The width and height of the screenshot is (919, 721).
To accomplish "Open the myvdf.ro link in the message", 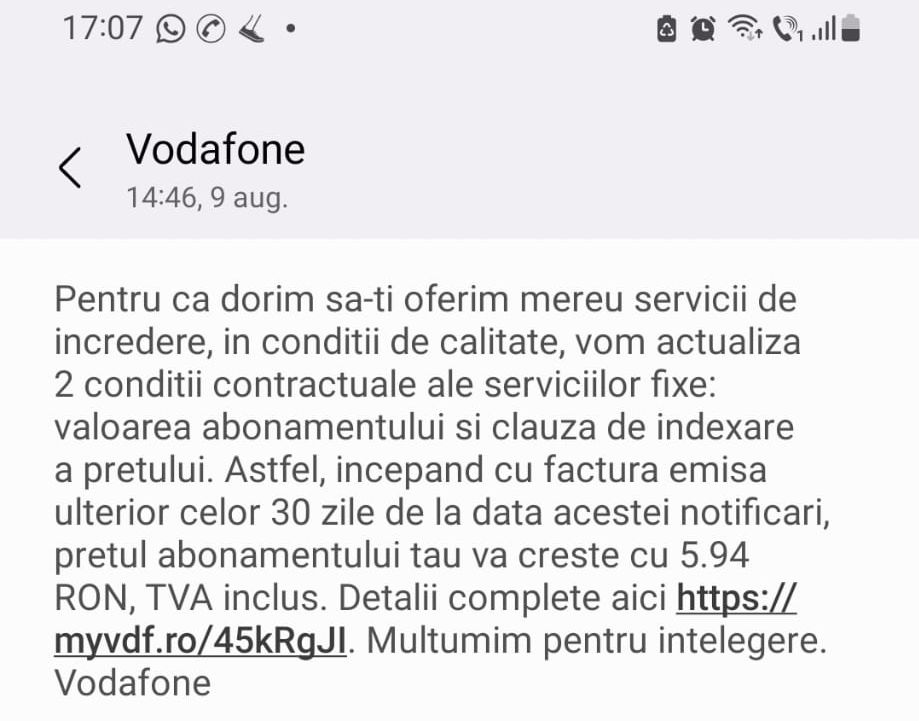I will tap(201, 641).
